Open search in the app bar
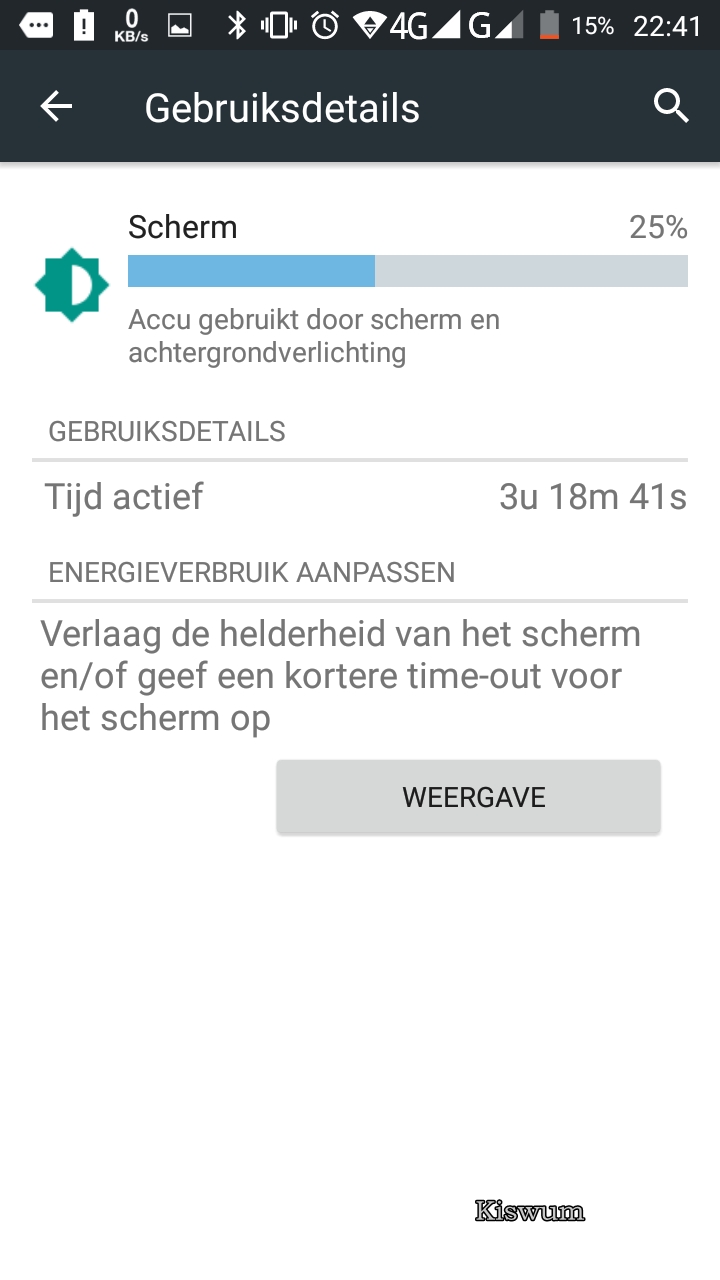Viewport: 720px width, 1280px height. 671,105
